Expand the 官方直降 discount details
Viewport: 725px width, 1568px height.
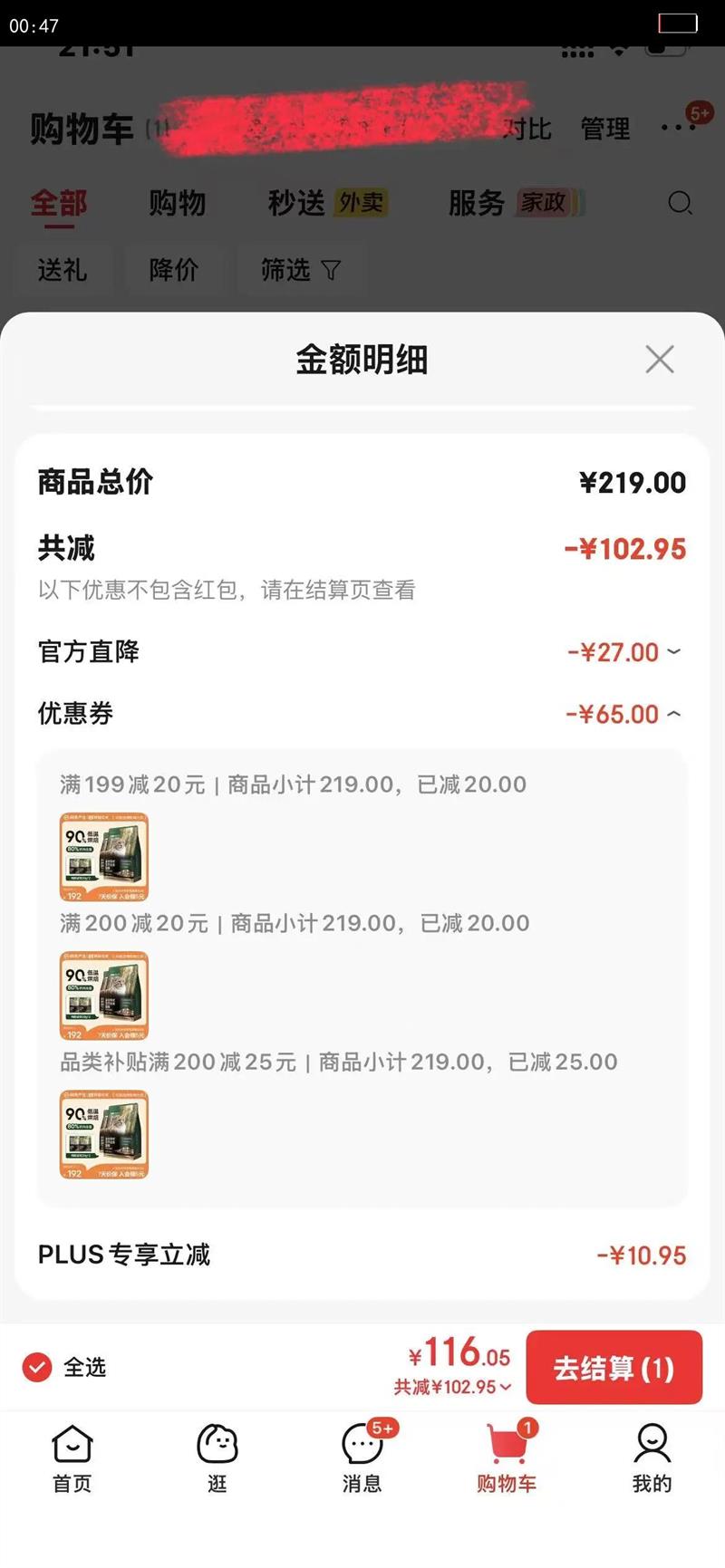click(673, 651)
